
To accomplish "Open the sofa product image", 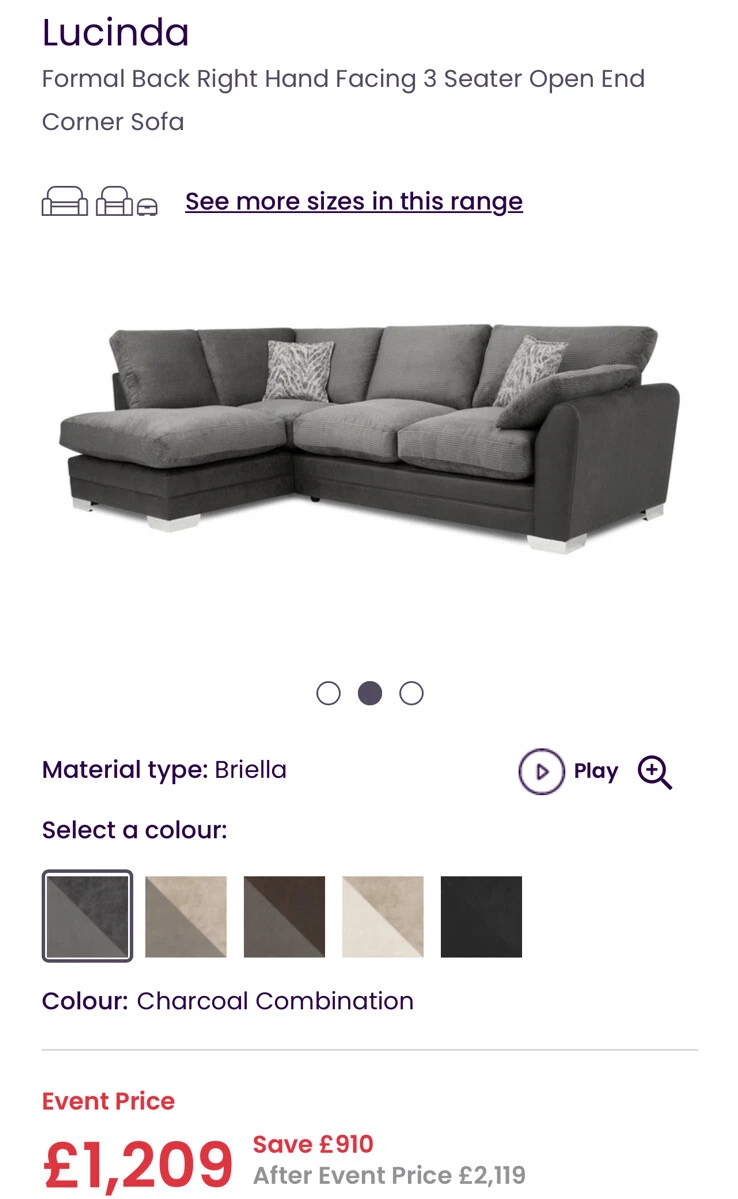I will pos(369,436).
